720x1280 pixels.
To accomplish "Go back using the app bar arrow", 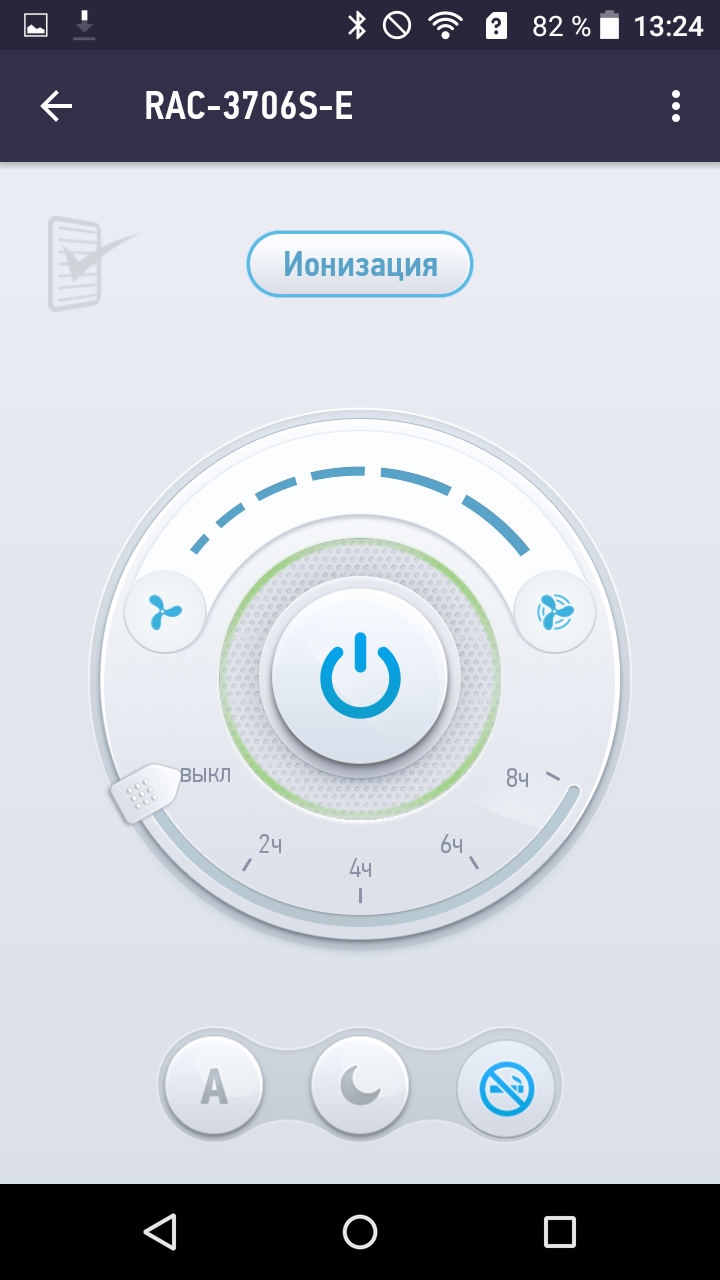I will click(57, 106).
